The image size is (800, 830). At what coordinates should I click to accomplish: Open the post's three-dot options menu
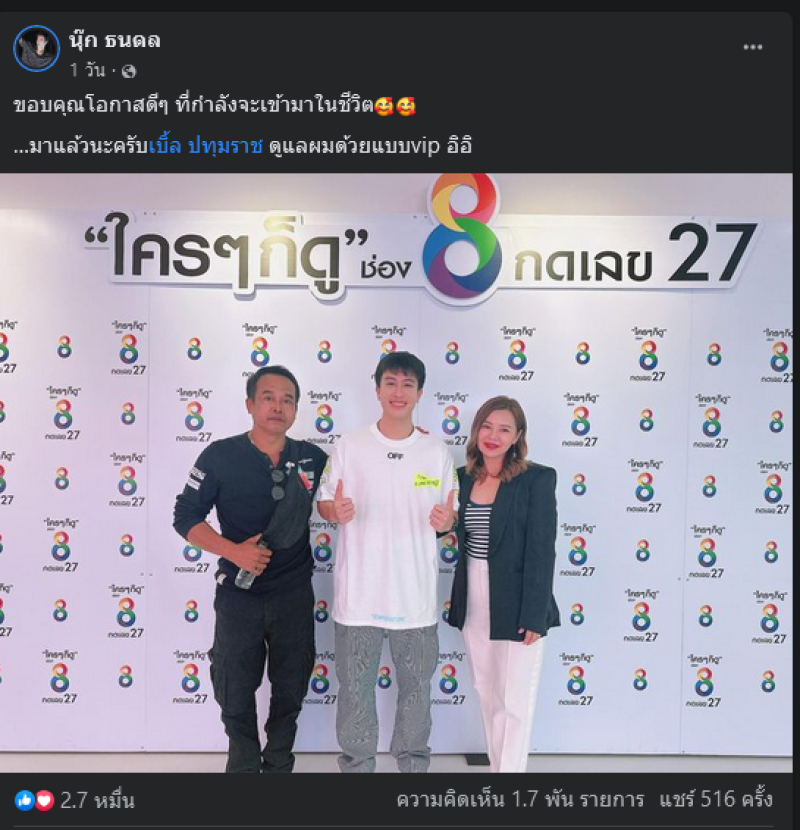coord(752,47)
